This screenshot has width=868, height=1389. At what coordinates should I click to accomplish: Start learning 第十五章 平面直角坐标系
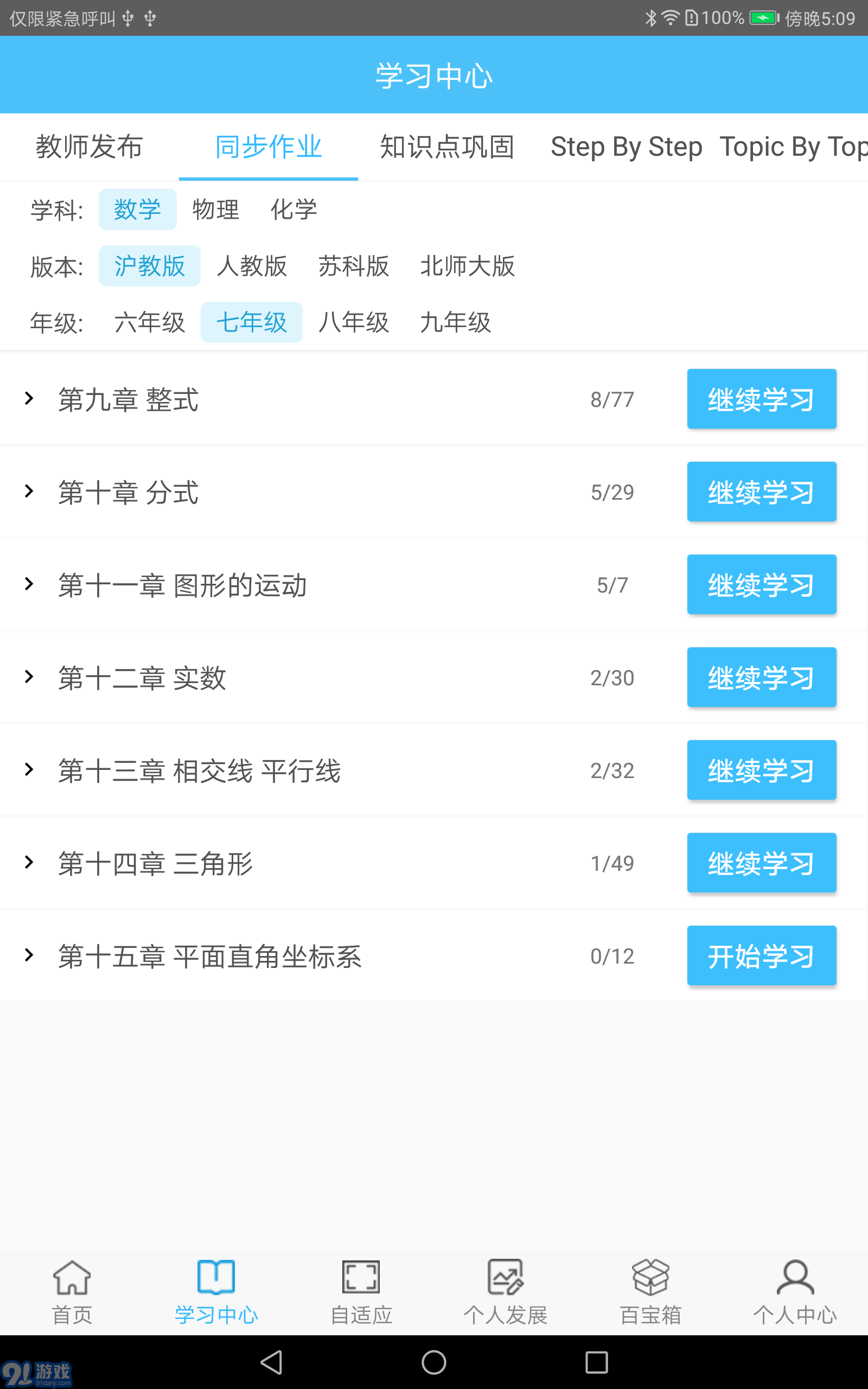[x=761, y=955]
